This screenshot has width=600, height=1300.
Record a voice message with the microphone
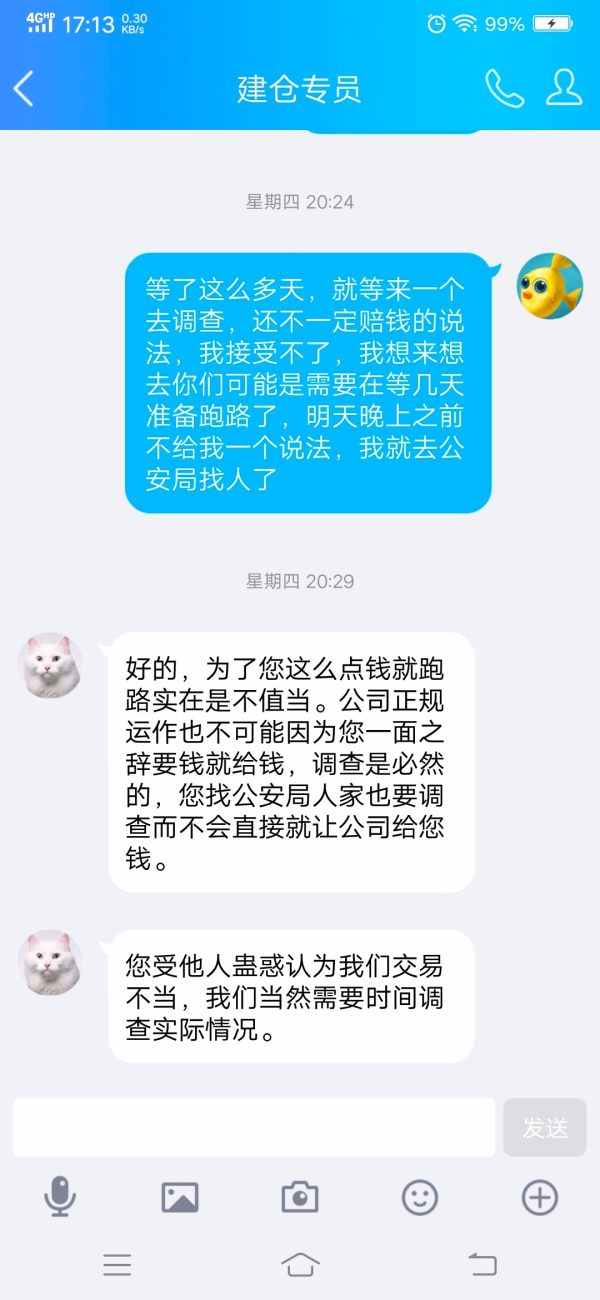pos(60,1197)
